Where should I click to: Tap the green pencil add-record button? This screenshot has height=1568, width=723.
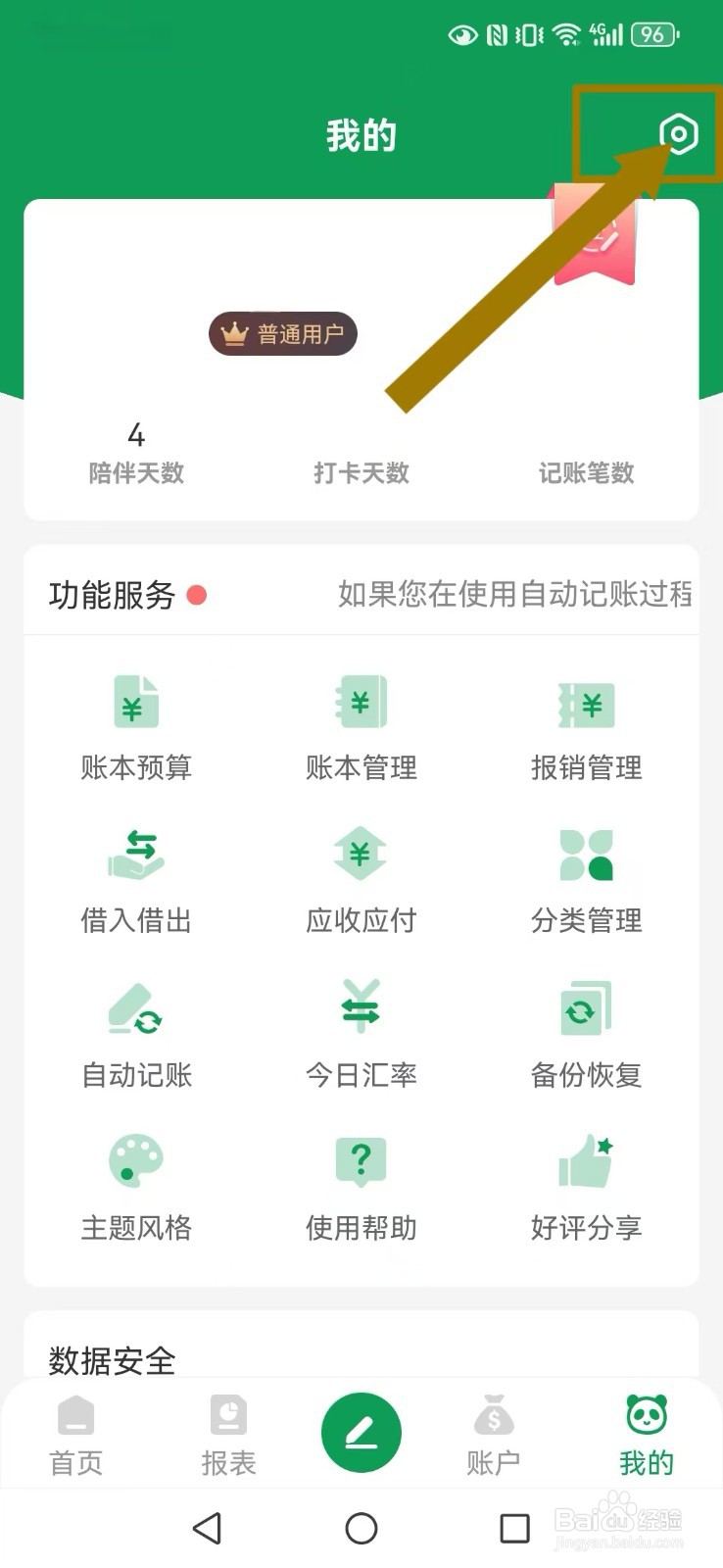click(x=361, y=1433)
